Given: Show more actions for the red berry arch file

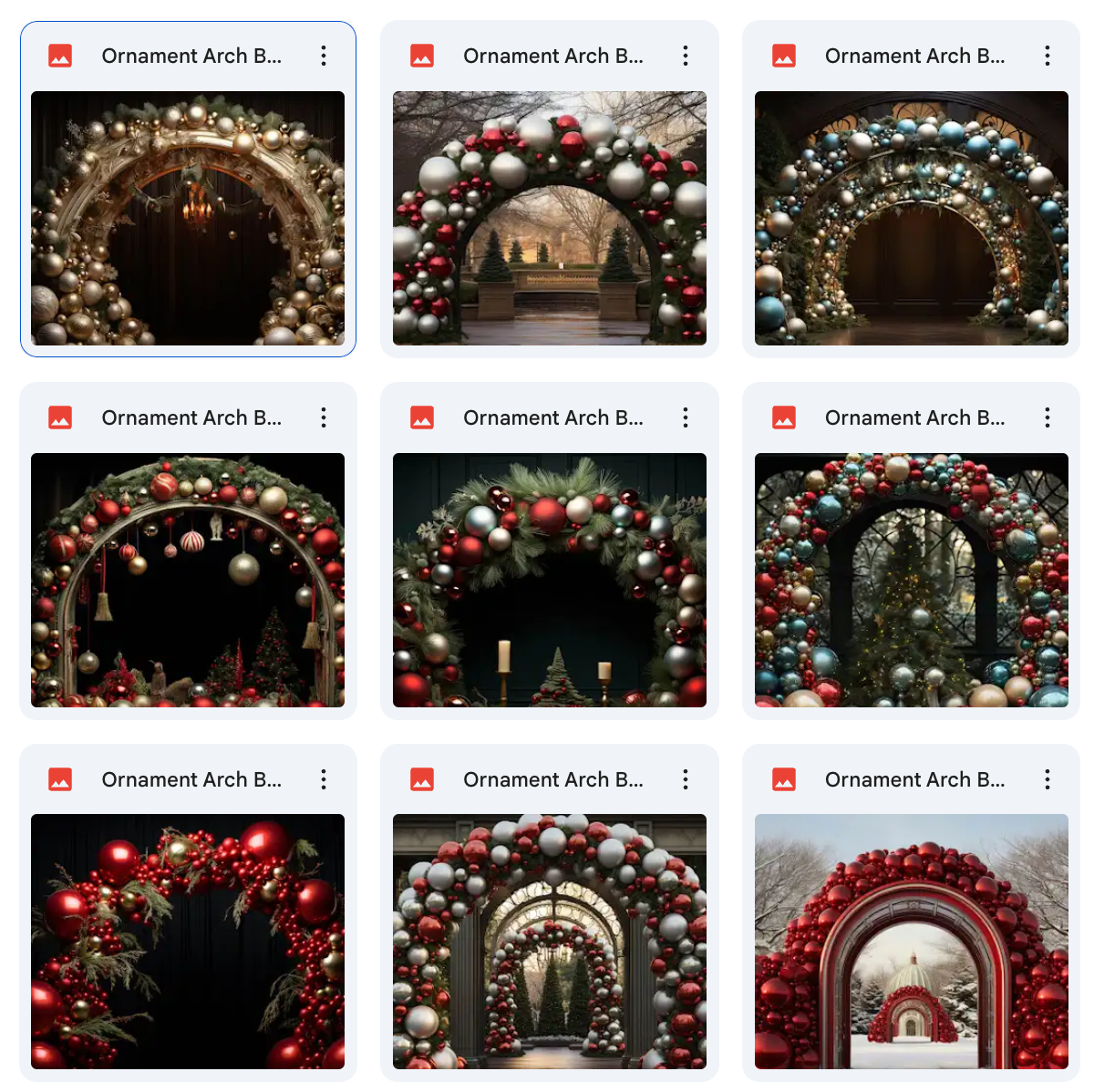Looking at the screenshot, I should [324, 780].
